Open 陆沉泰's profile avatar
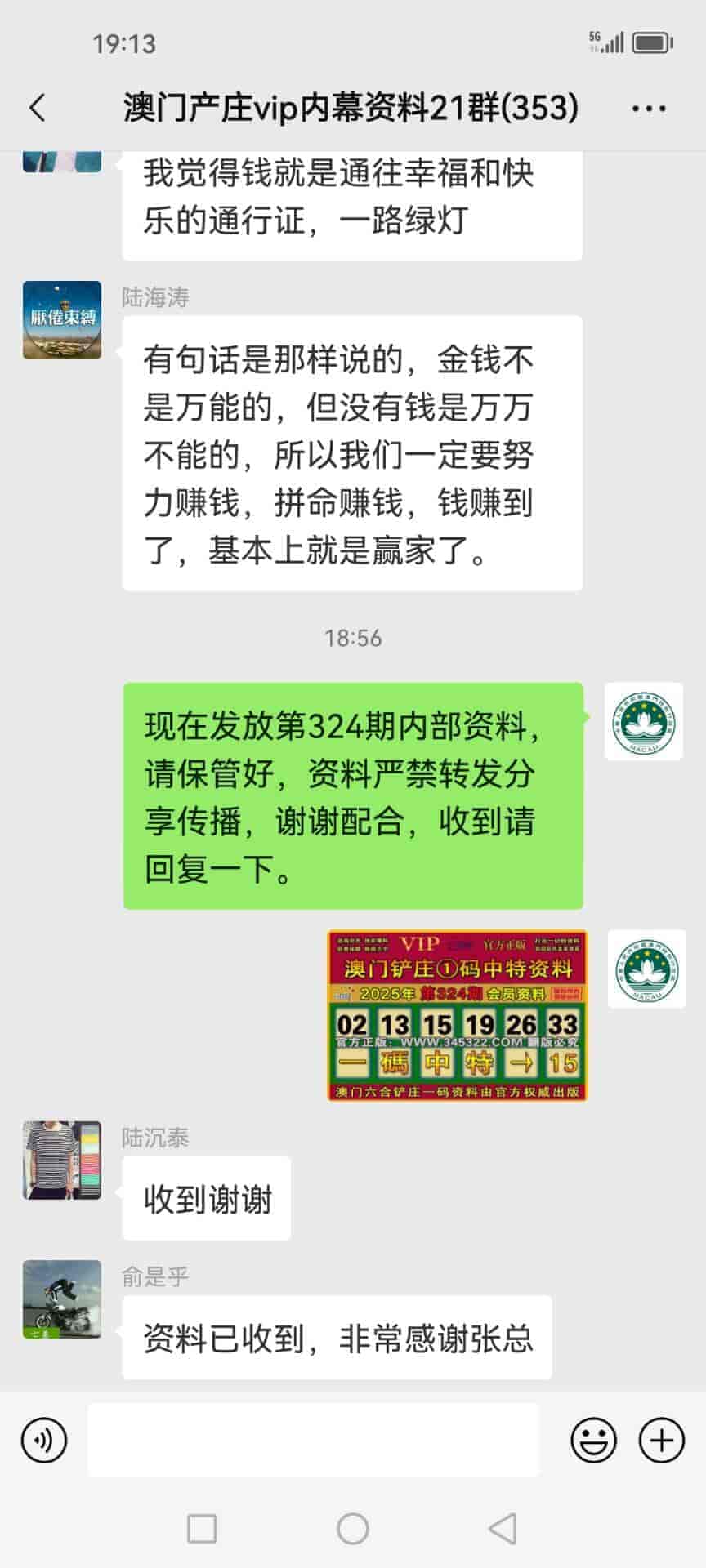The image size is (706, 1568). [62, 1160]
